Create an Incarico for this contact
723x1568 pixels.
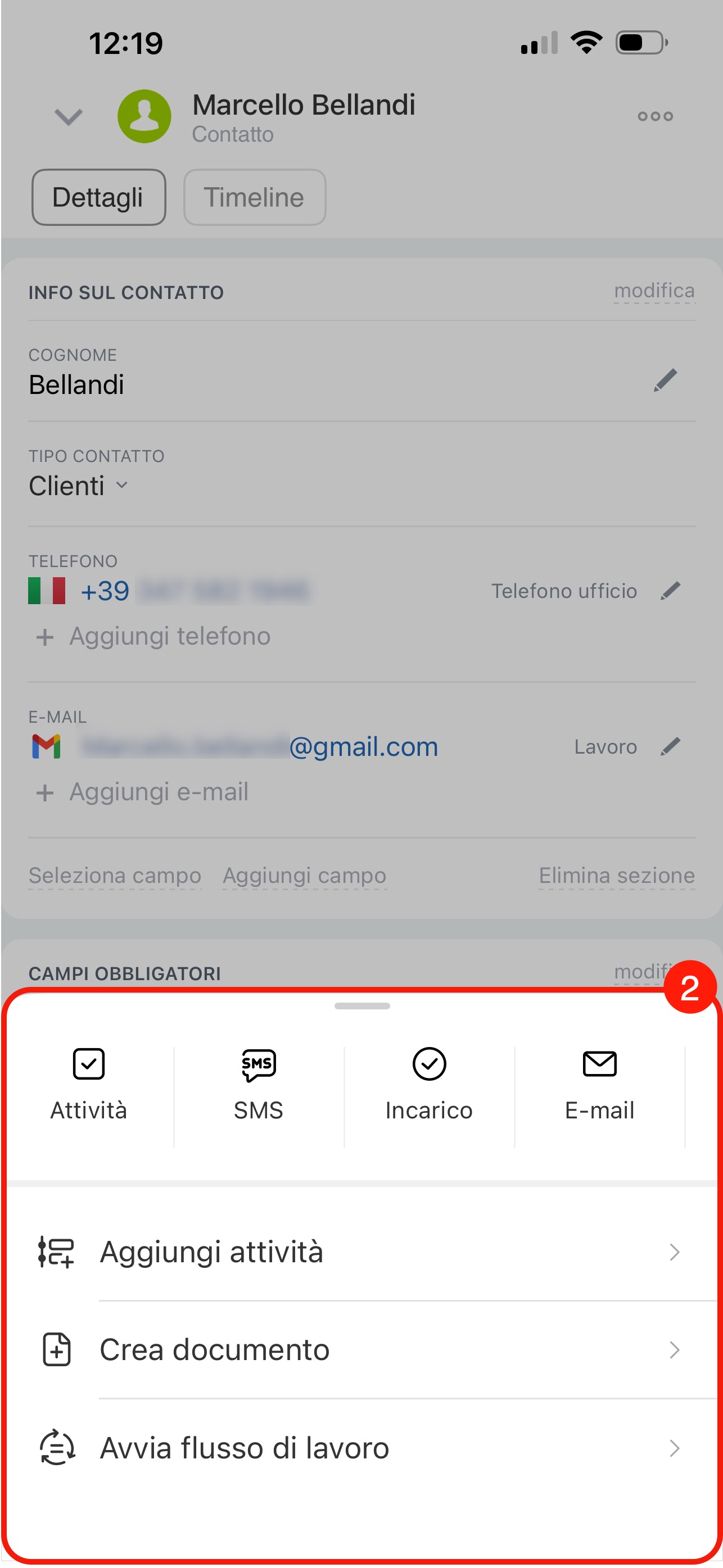tap(429, 1084)
